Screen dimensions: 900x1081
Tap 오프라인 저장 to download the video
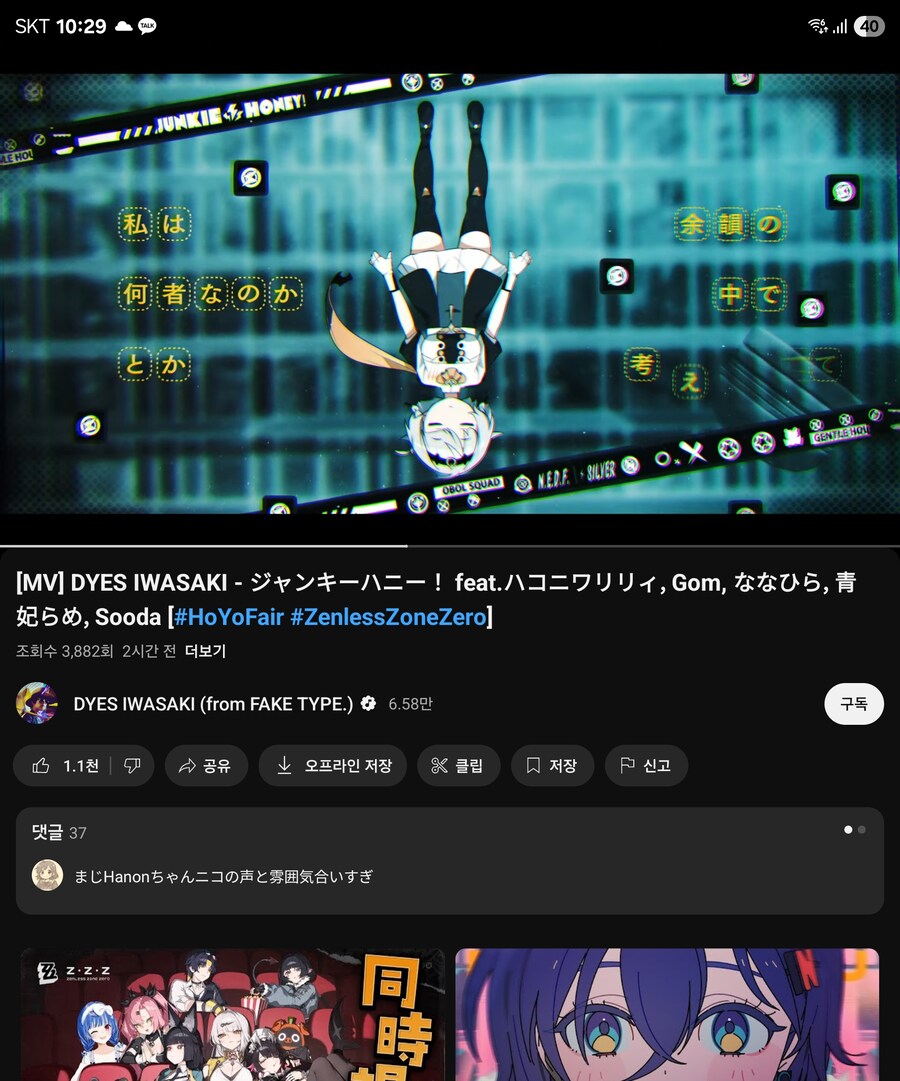333,766
